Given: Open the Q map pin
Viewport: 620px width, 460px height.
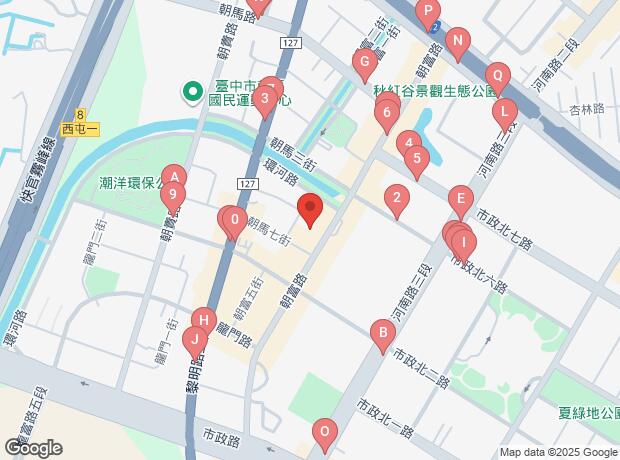Looking at the screenshot, I should [x=497, y=75].
